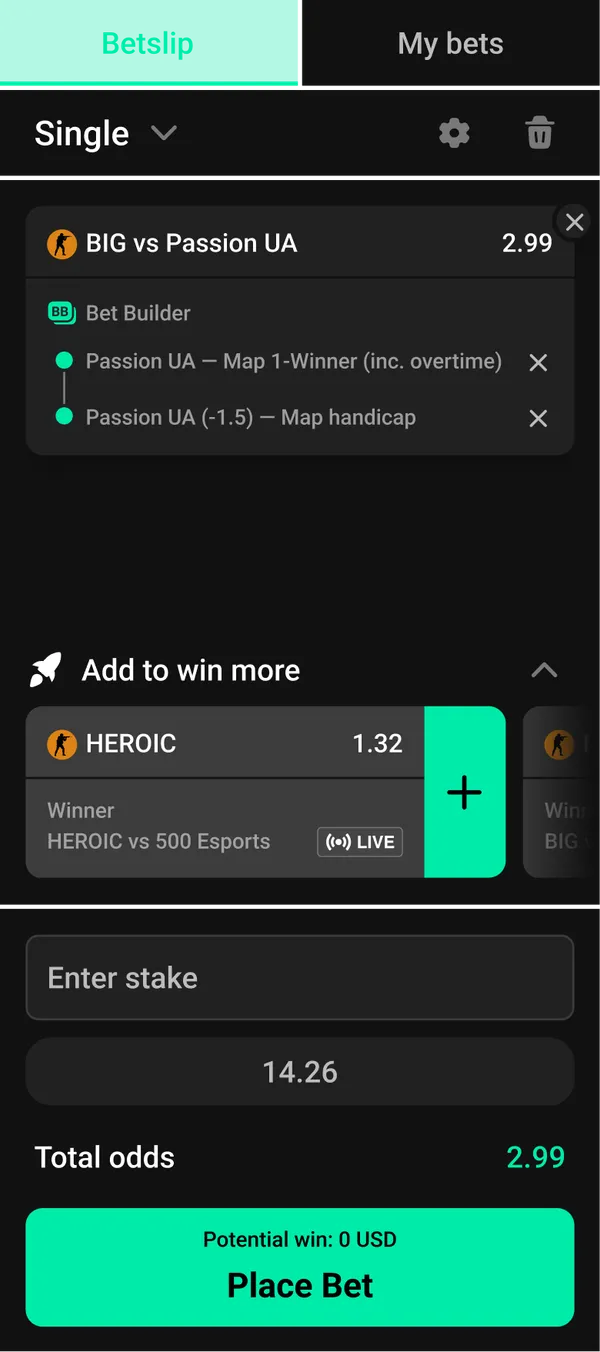
Task: Remove the Map handicap selection
Action: click(x=538, y=419)
